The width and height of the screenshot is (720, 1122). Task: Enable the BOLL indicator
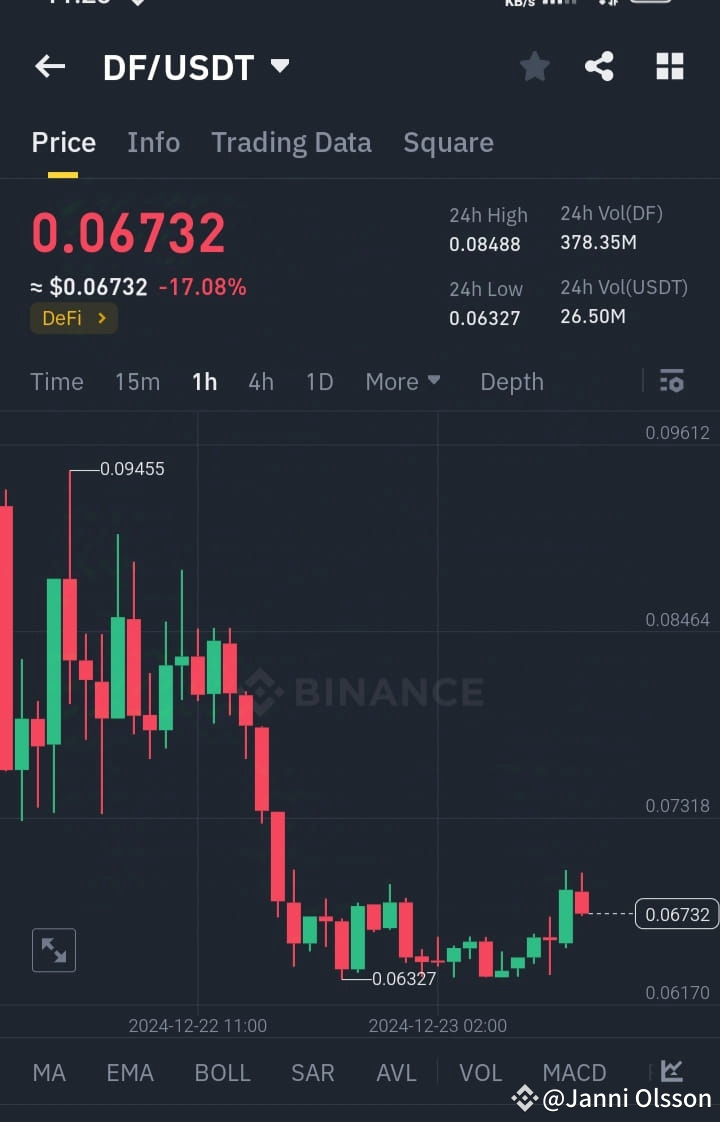click(222, 1072)
